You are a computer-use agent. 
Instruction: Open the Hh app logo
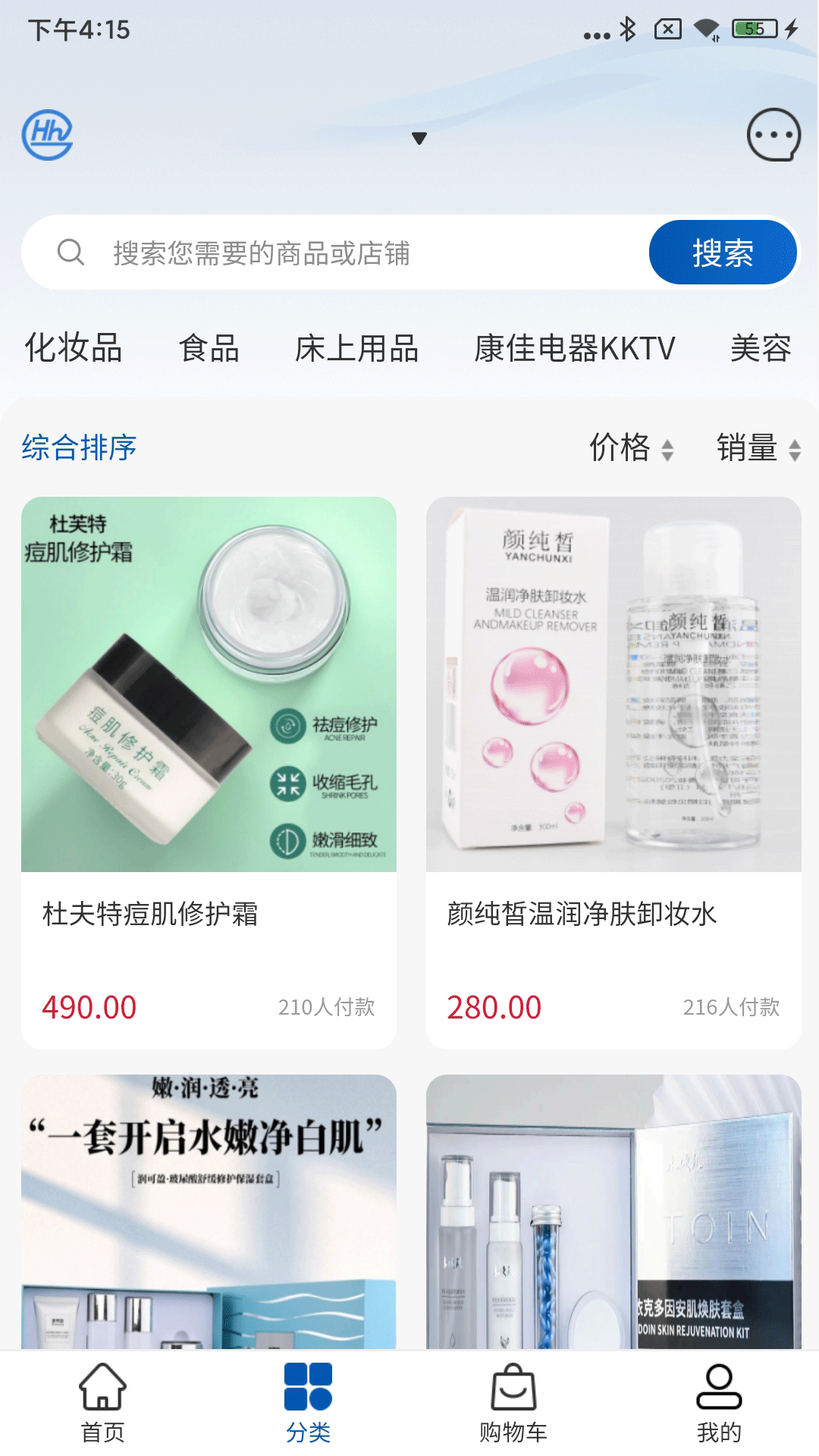[x=47, y=136]
